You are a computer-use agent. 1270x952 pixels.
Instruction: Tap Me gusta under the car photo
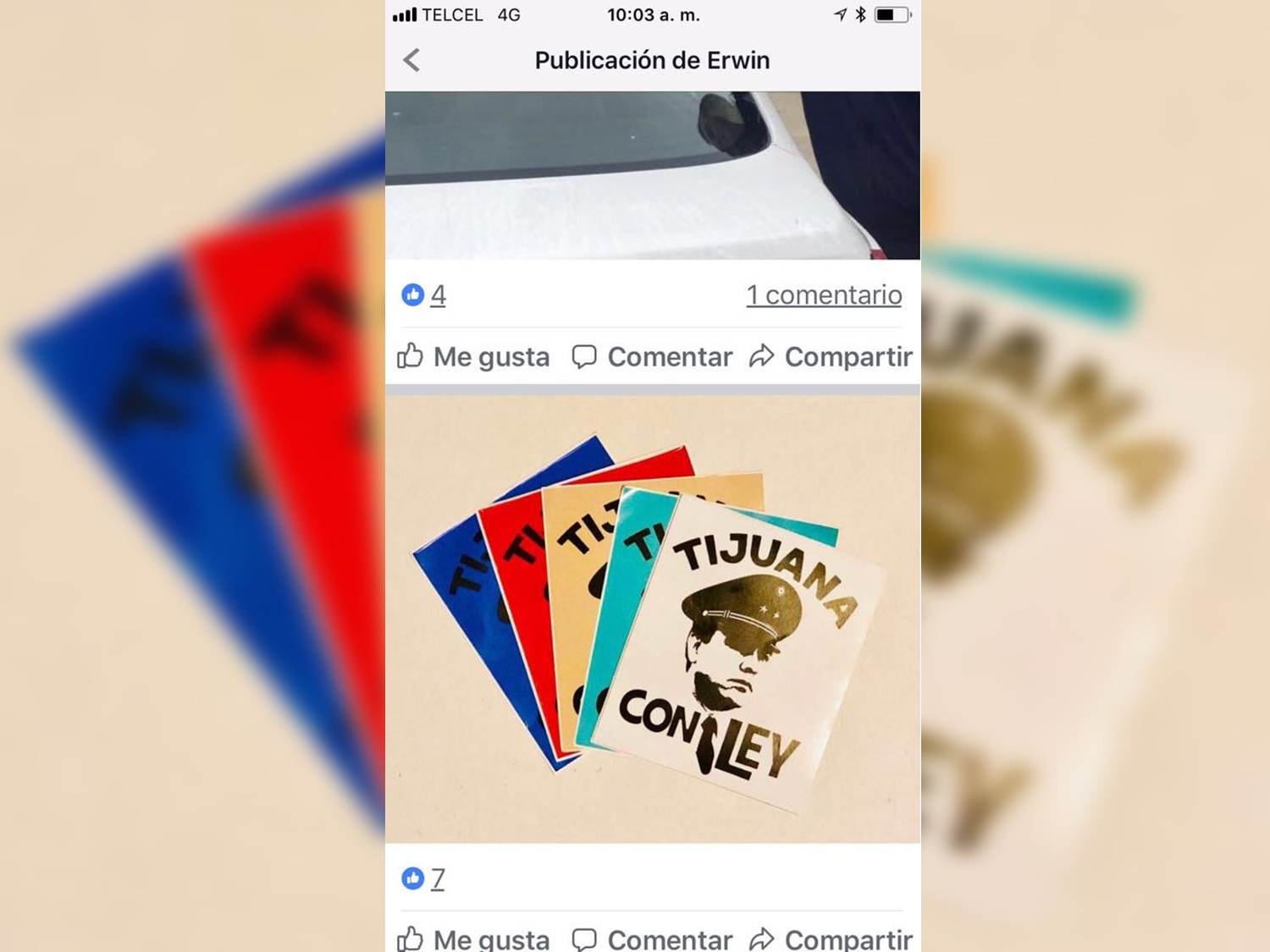click(474, 356)
